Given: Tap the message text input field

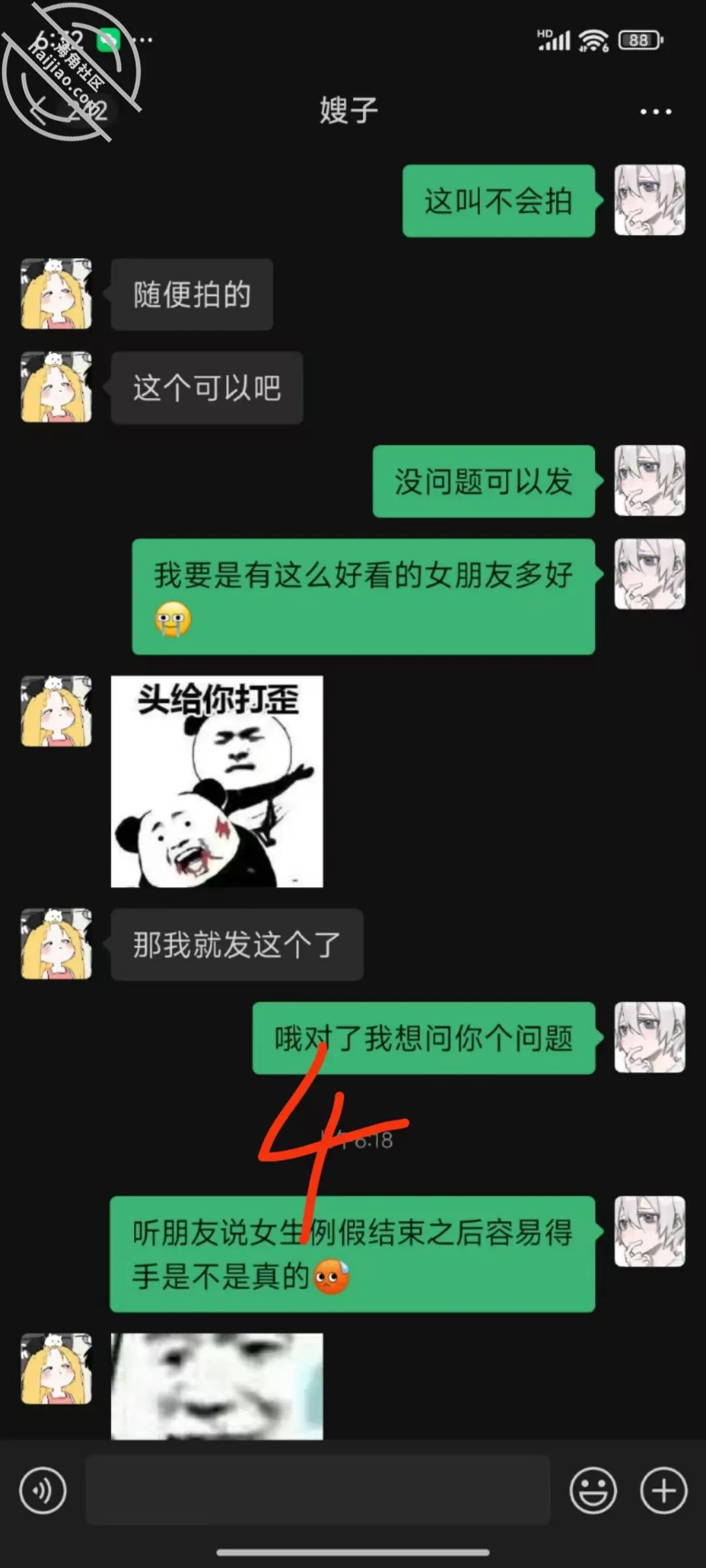Looking at the screenshot, I should coord(318,1490).
